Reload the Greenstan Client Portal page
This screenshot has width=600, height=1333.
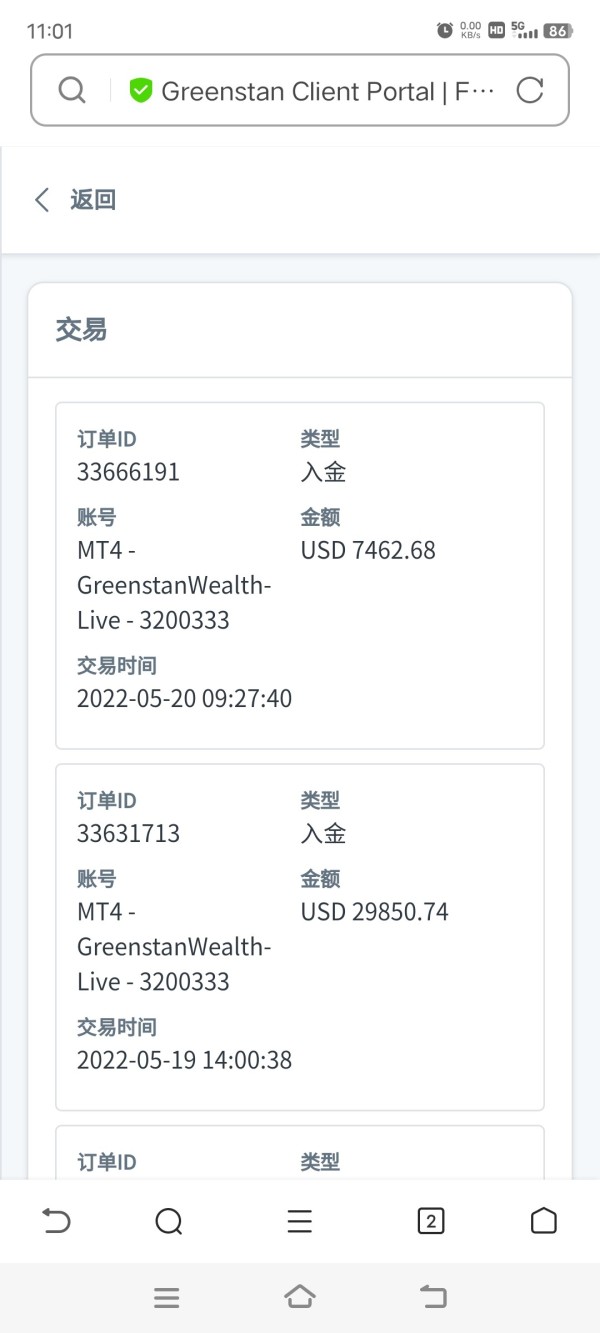click(529, 91)
